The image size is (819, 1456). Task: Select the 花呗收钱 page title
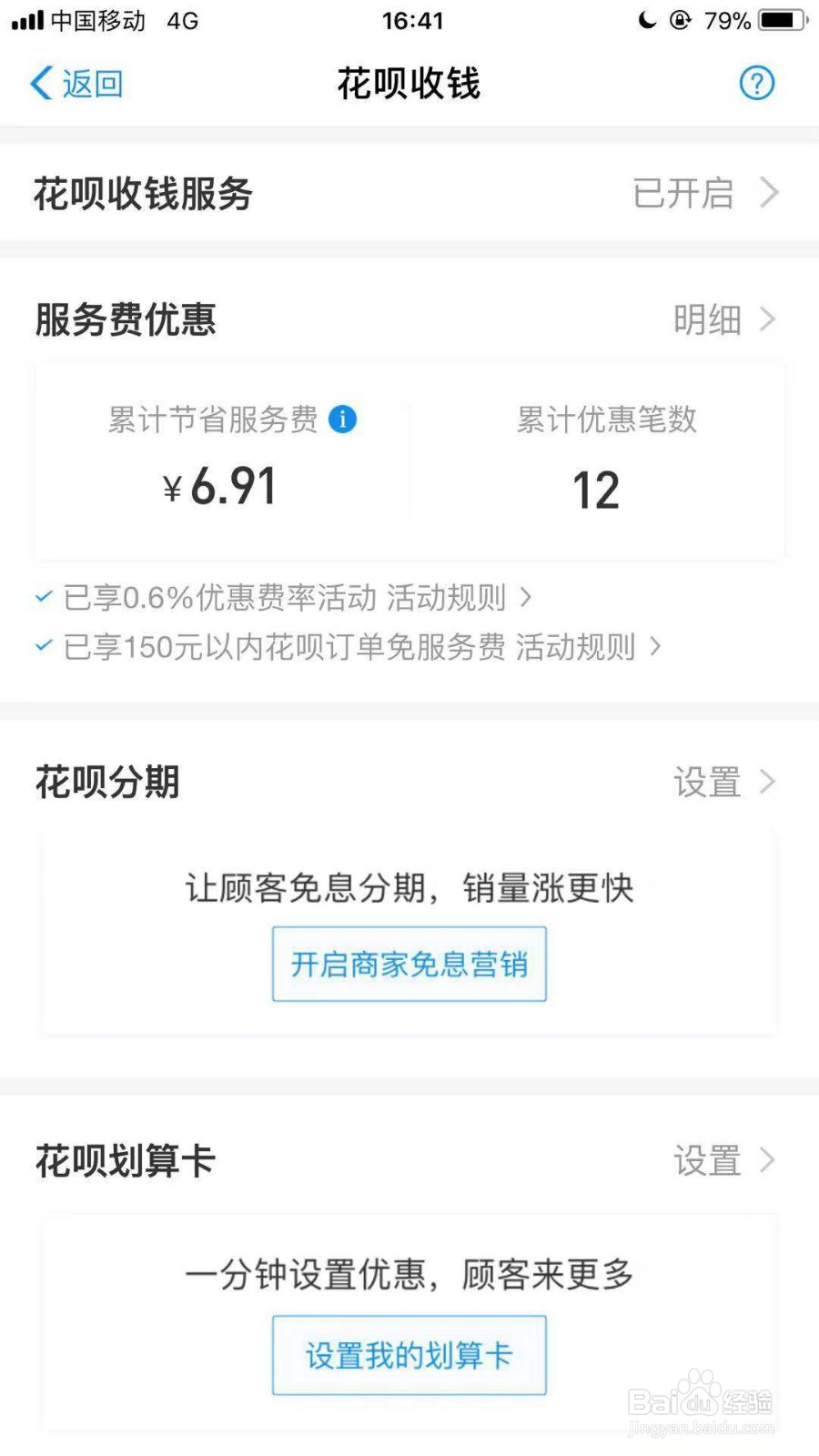point(408,83)
